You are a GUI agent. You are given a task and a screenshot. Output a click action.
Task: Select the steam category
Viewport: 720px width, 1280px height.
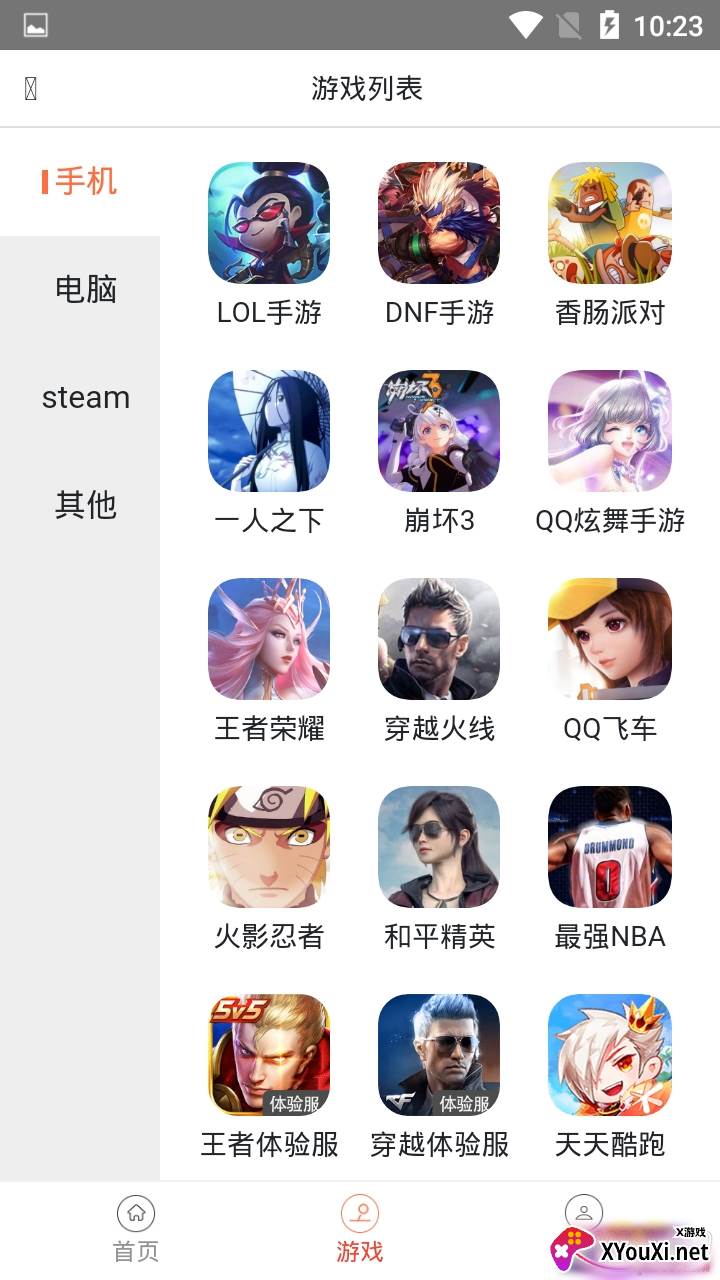coord(85,398)
